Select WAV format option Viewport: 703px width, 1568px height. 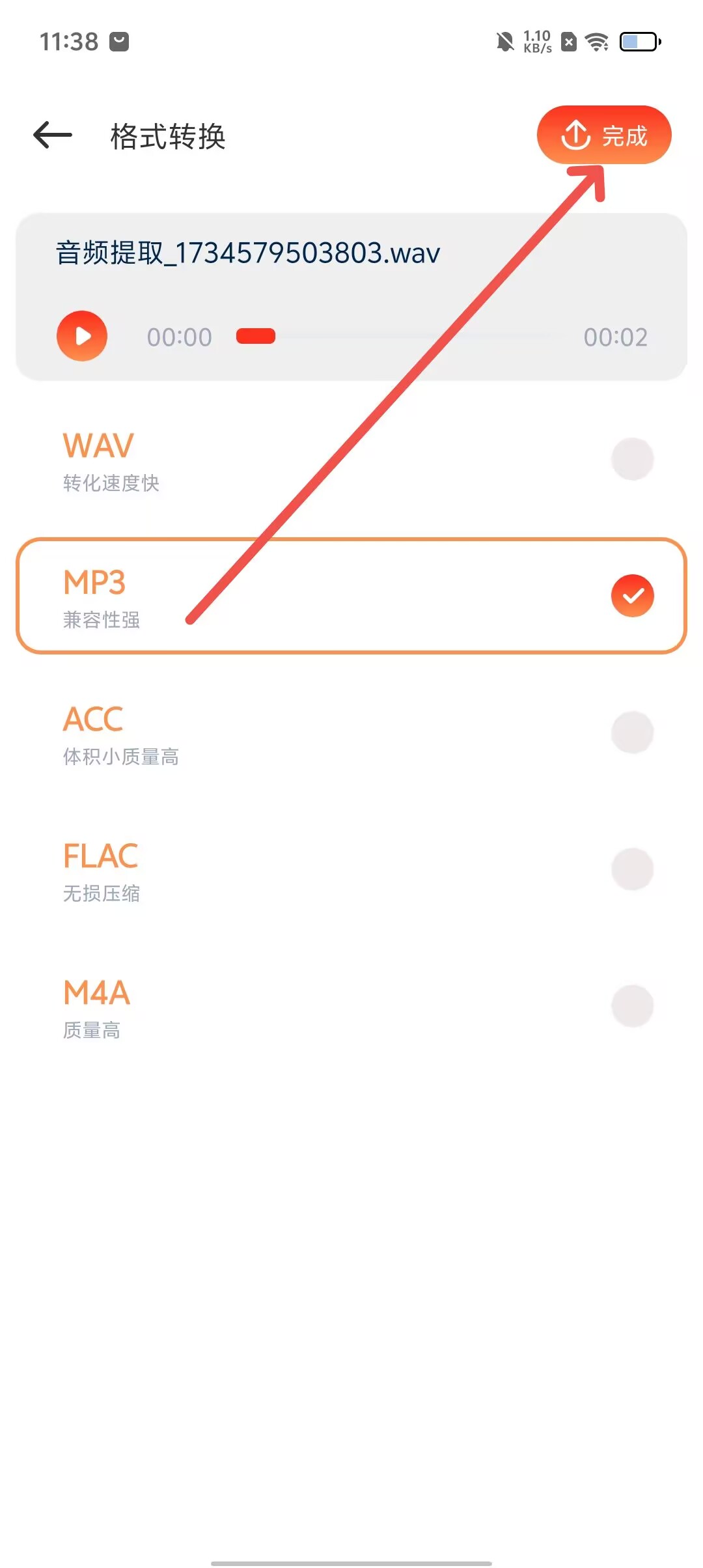tap(351, 460)
